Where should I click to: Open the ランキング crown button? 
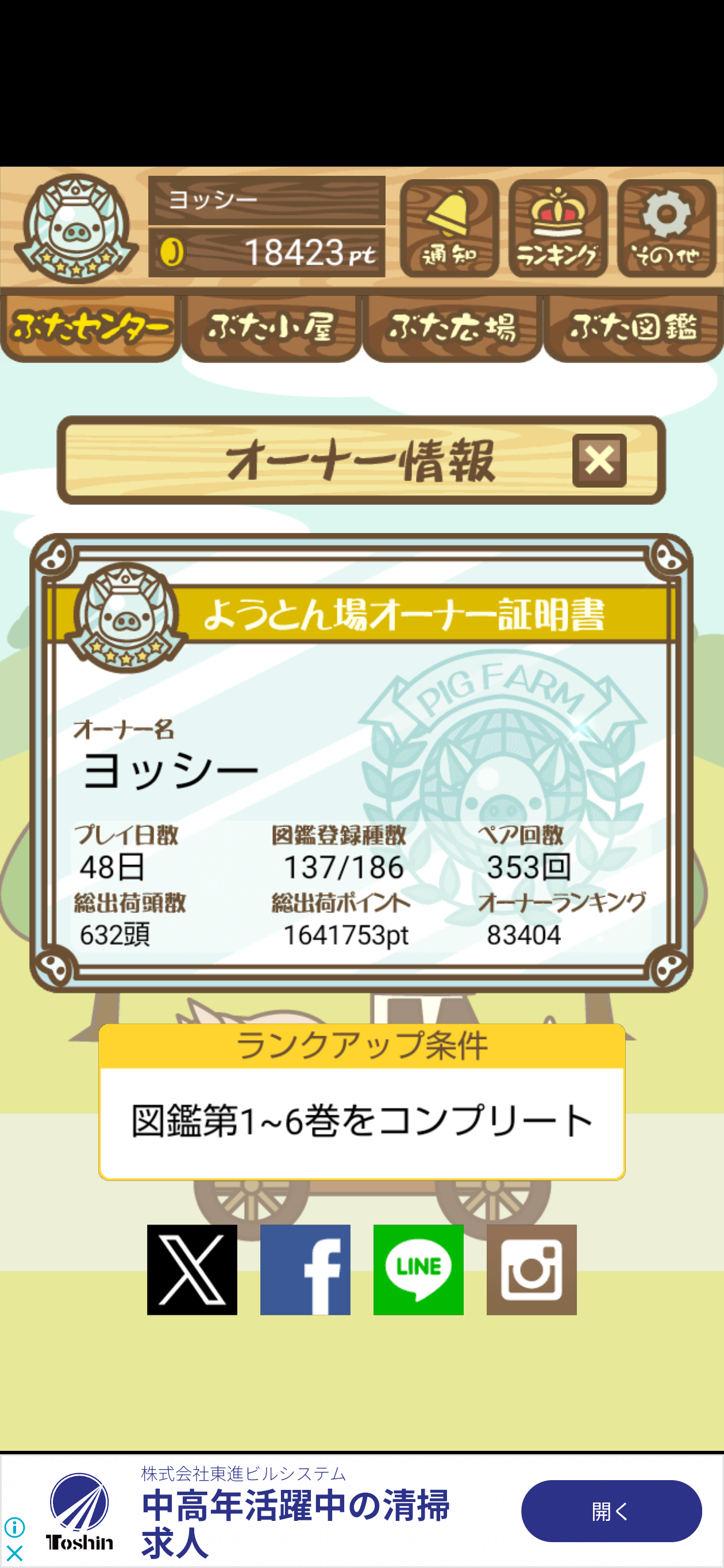click(558, 228)
